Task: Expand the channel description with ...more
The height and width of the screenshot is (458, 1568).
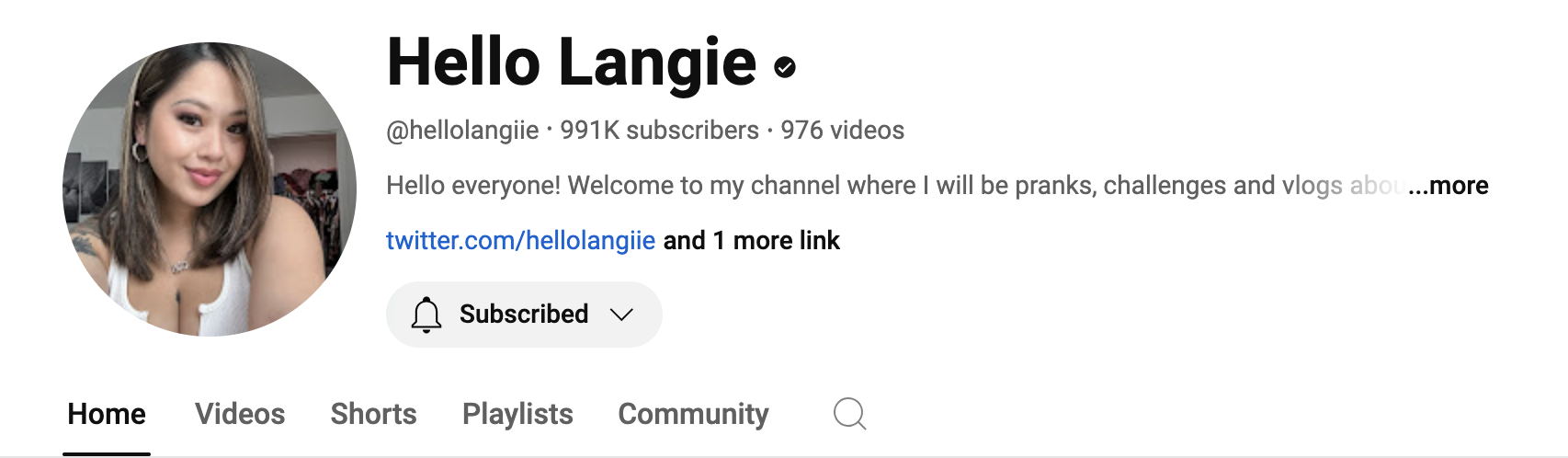Action: point(1448,186)
